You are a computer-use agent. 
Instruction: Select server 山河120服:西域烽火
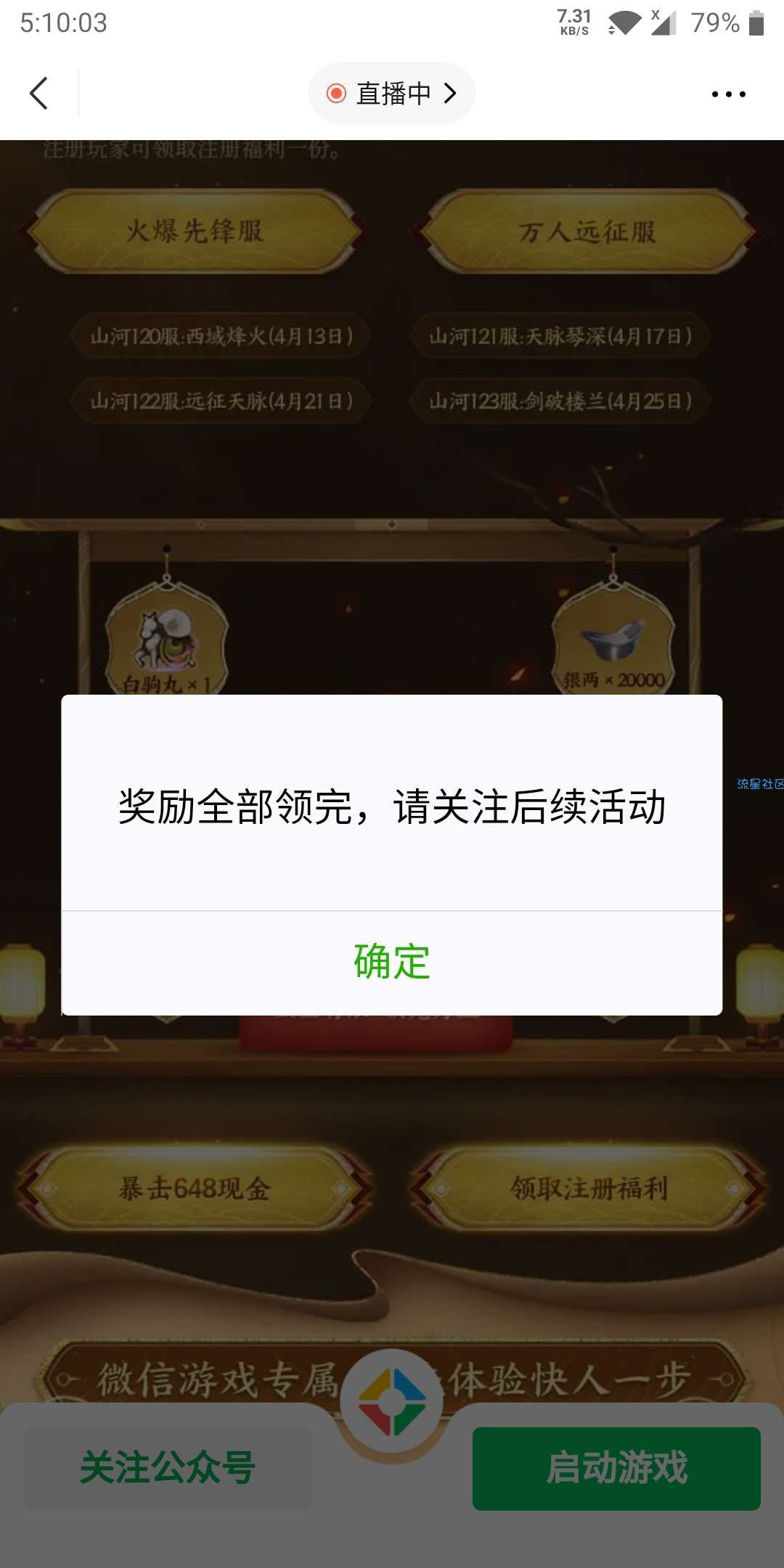tap(221, 336)
